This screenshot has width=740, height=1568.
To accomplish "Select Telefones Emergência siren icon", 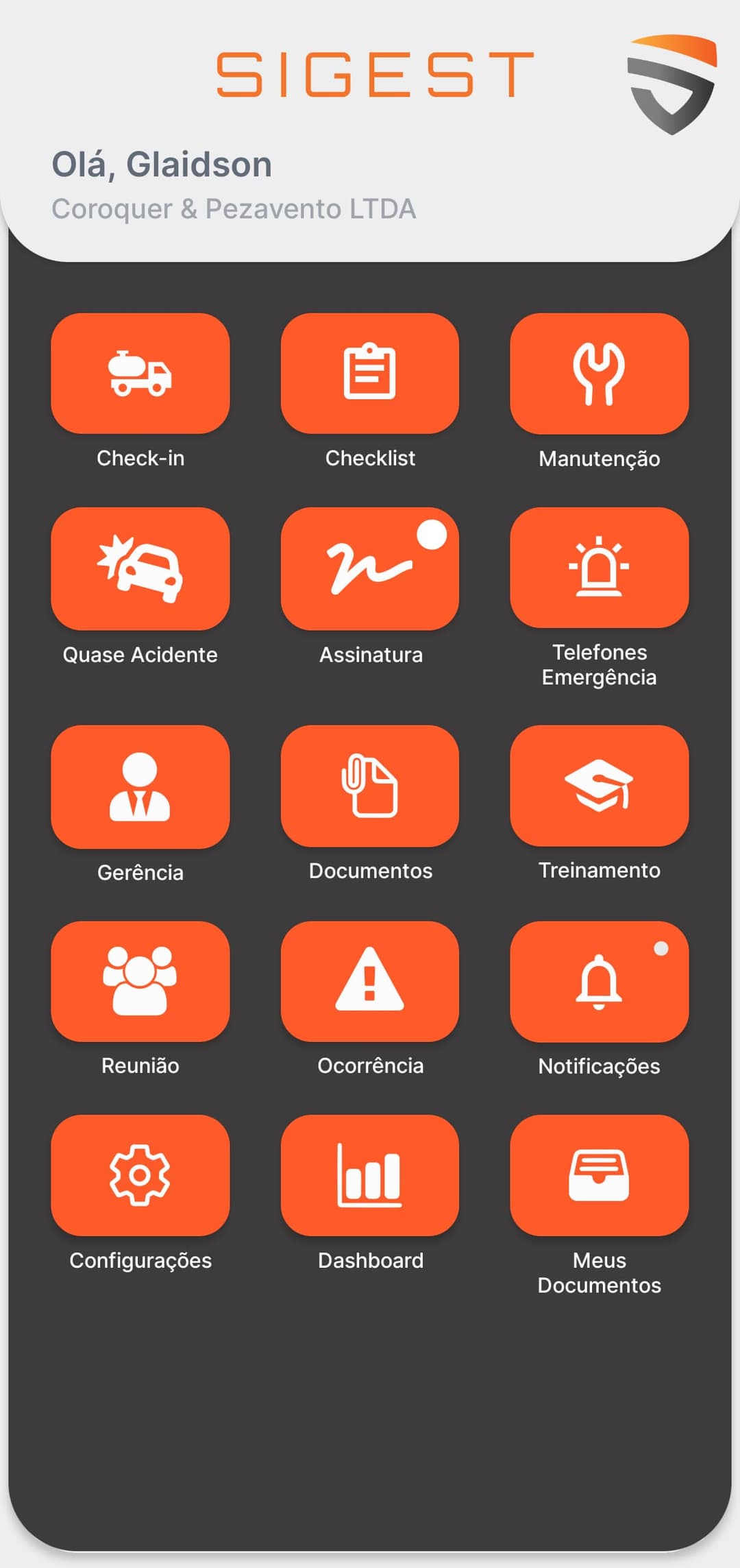I will pos(599,568).
